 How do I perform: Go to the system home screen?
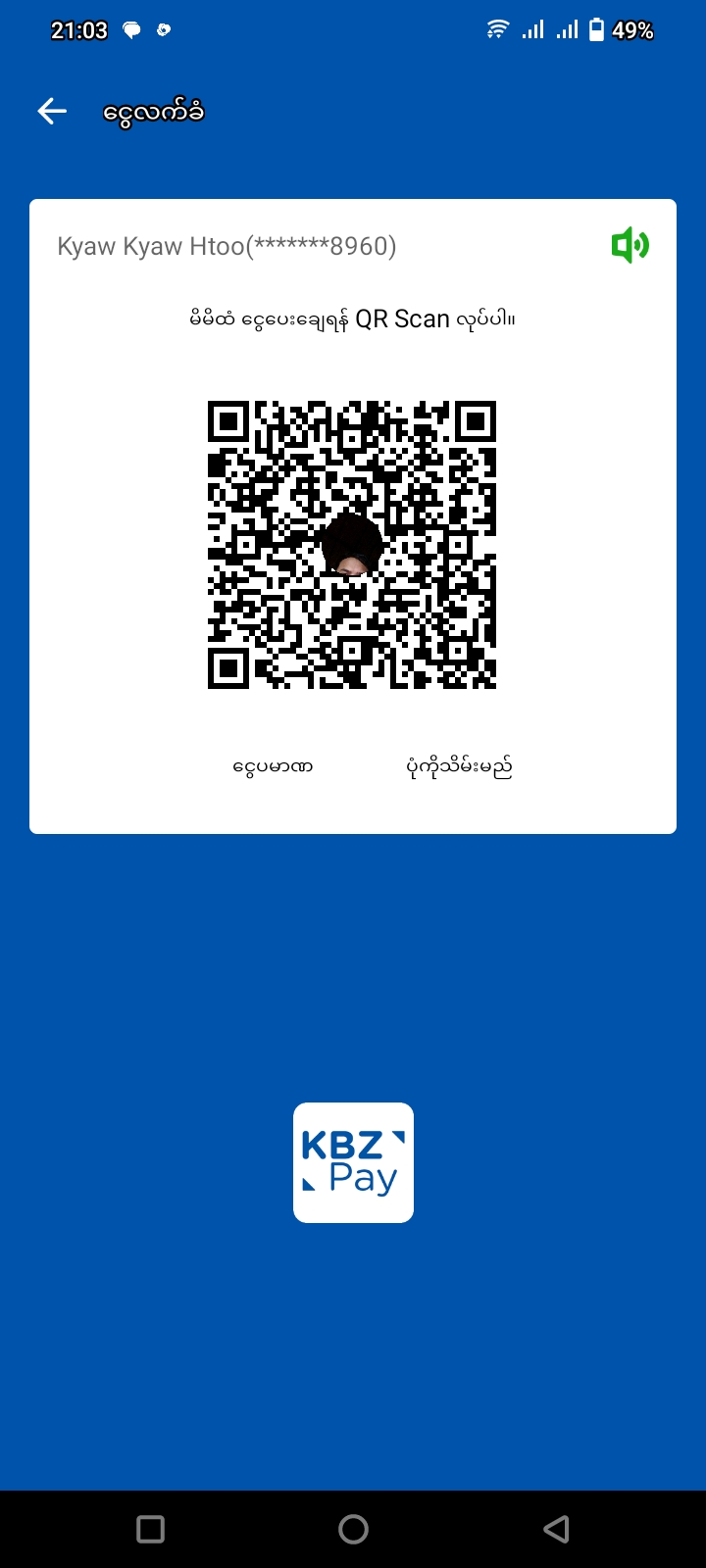tap(353, 1529)
